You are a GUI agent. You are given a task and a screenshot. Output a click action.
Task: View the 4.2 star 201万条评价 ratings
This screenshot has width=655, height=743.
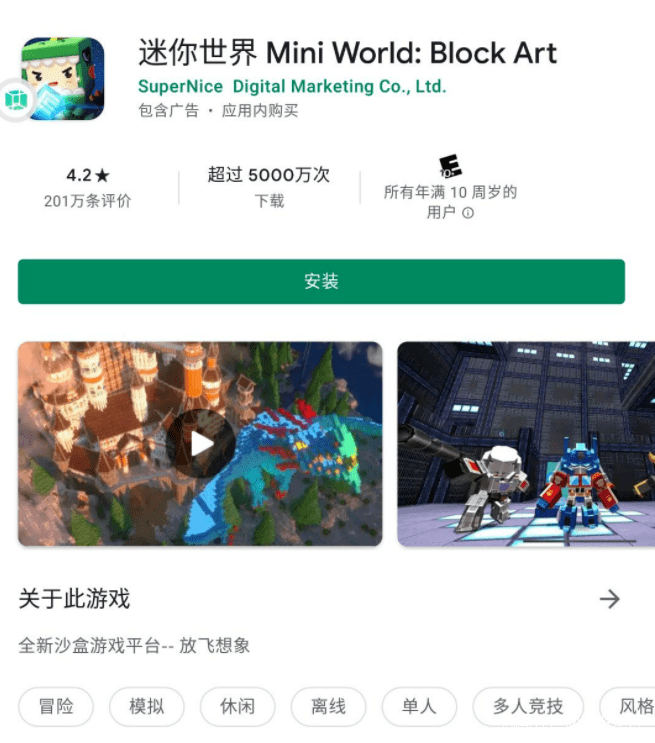tap(88, 188)
